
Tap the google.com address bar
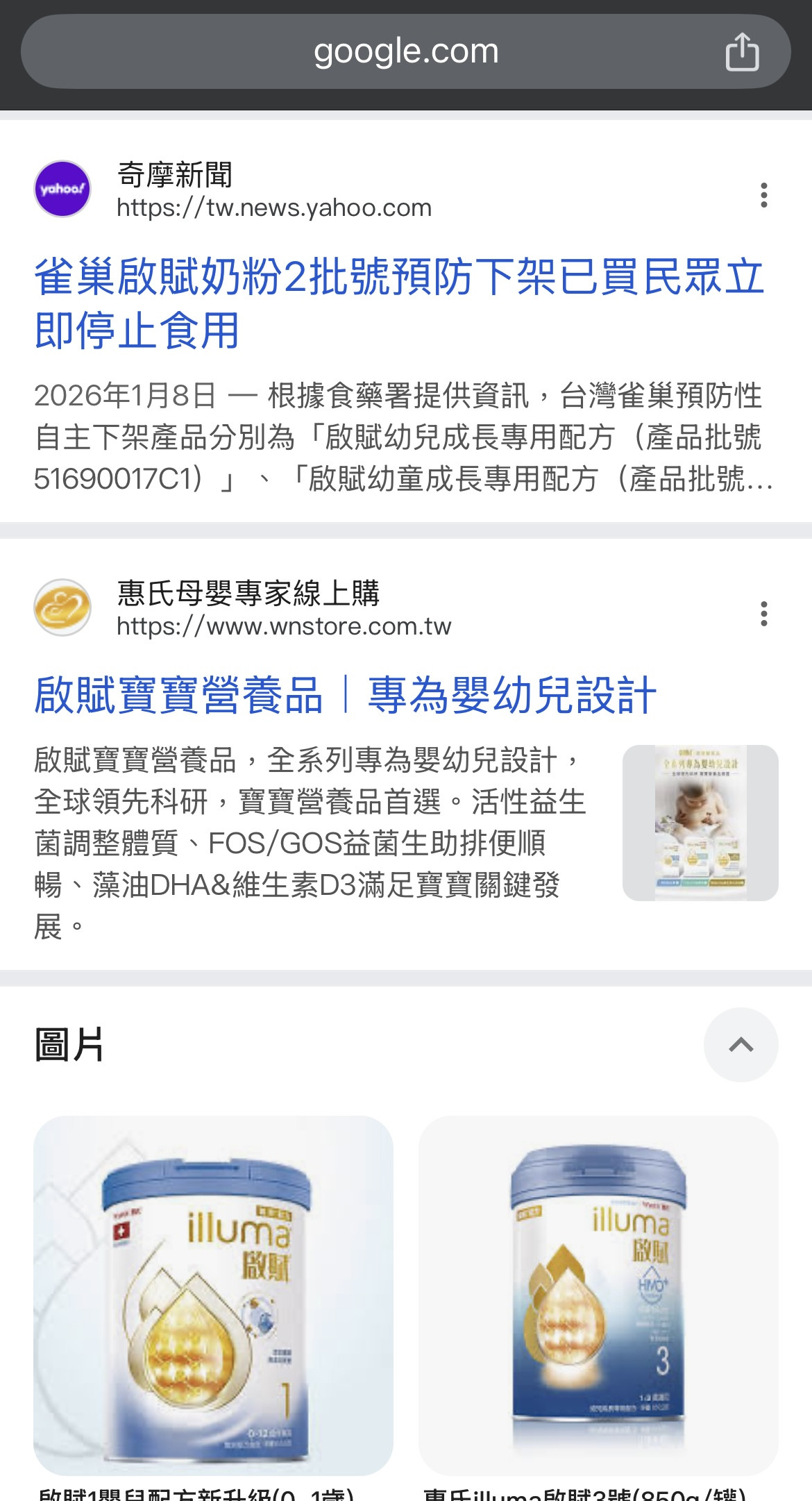click(x=405, y=52)
